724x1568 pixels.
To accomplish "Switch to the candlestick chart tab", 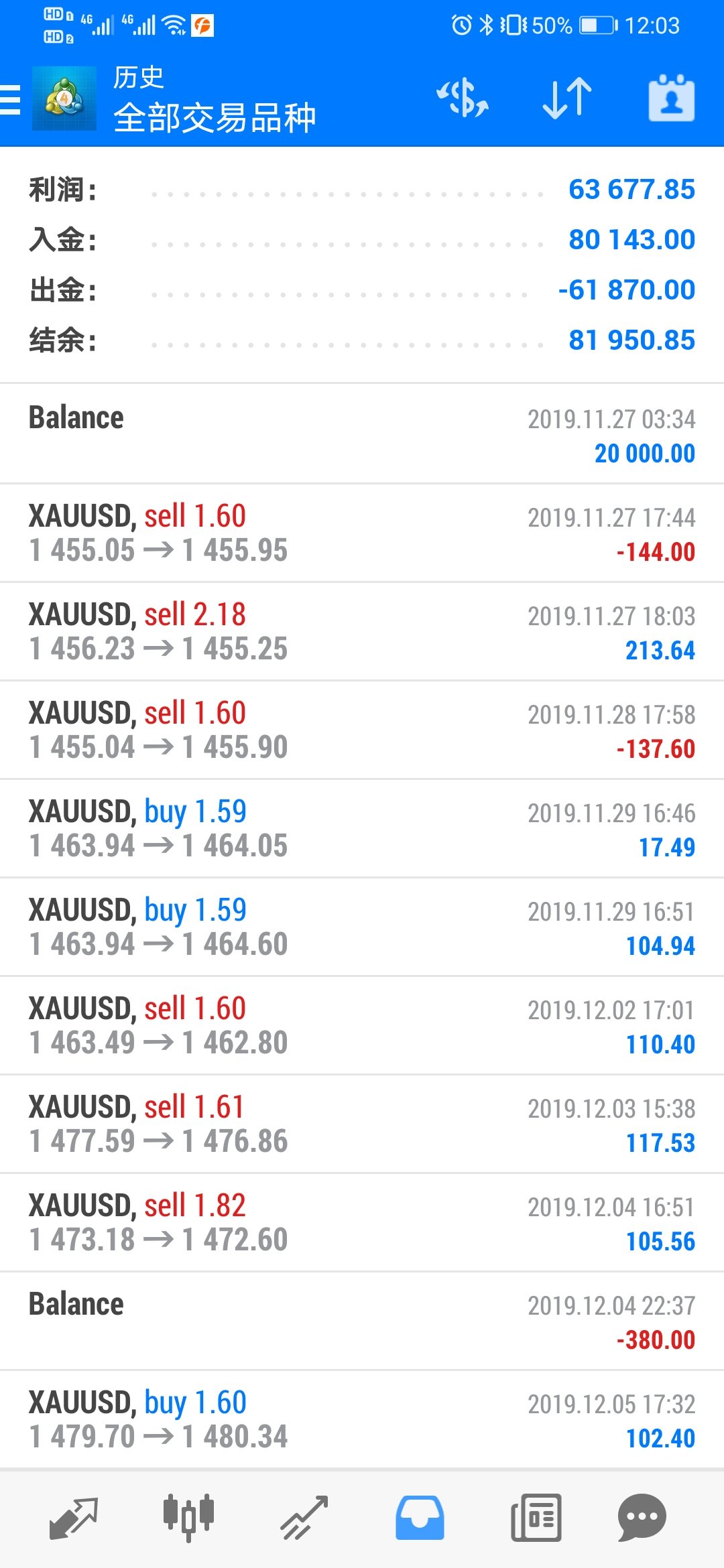I will (x=188, y=1517).
